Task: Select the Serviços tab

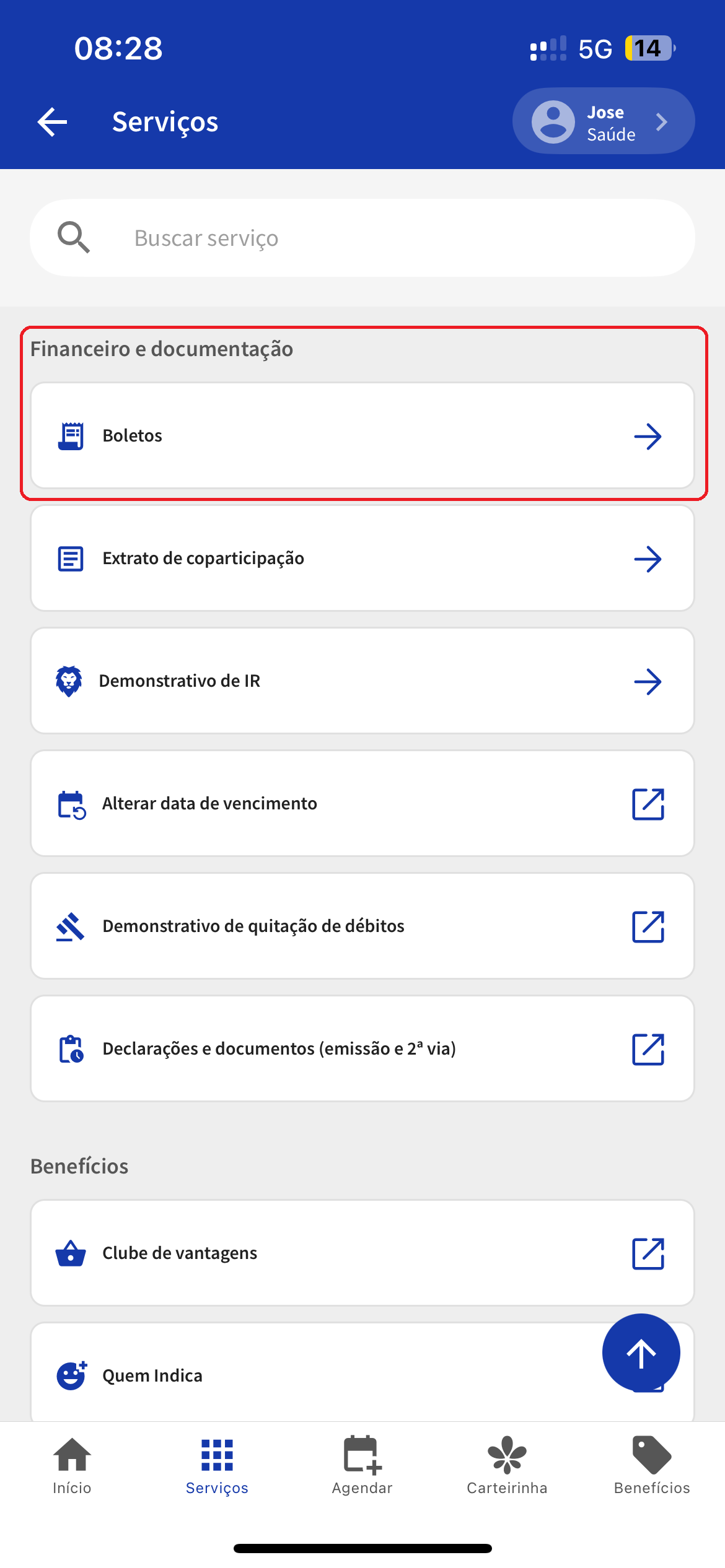Action: 217,1465
